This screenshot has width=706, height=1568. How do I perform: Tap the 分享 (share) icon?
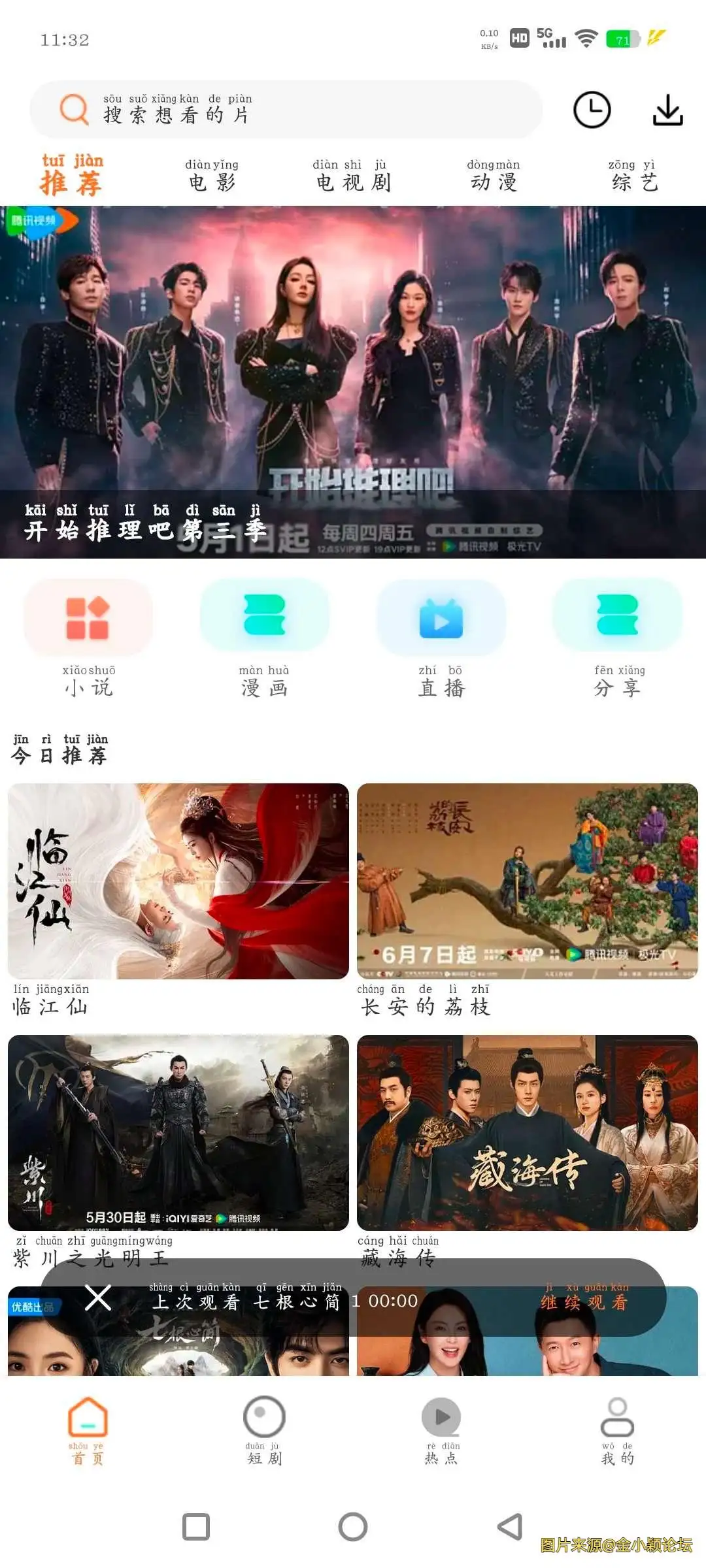pos(616,617)
